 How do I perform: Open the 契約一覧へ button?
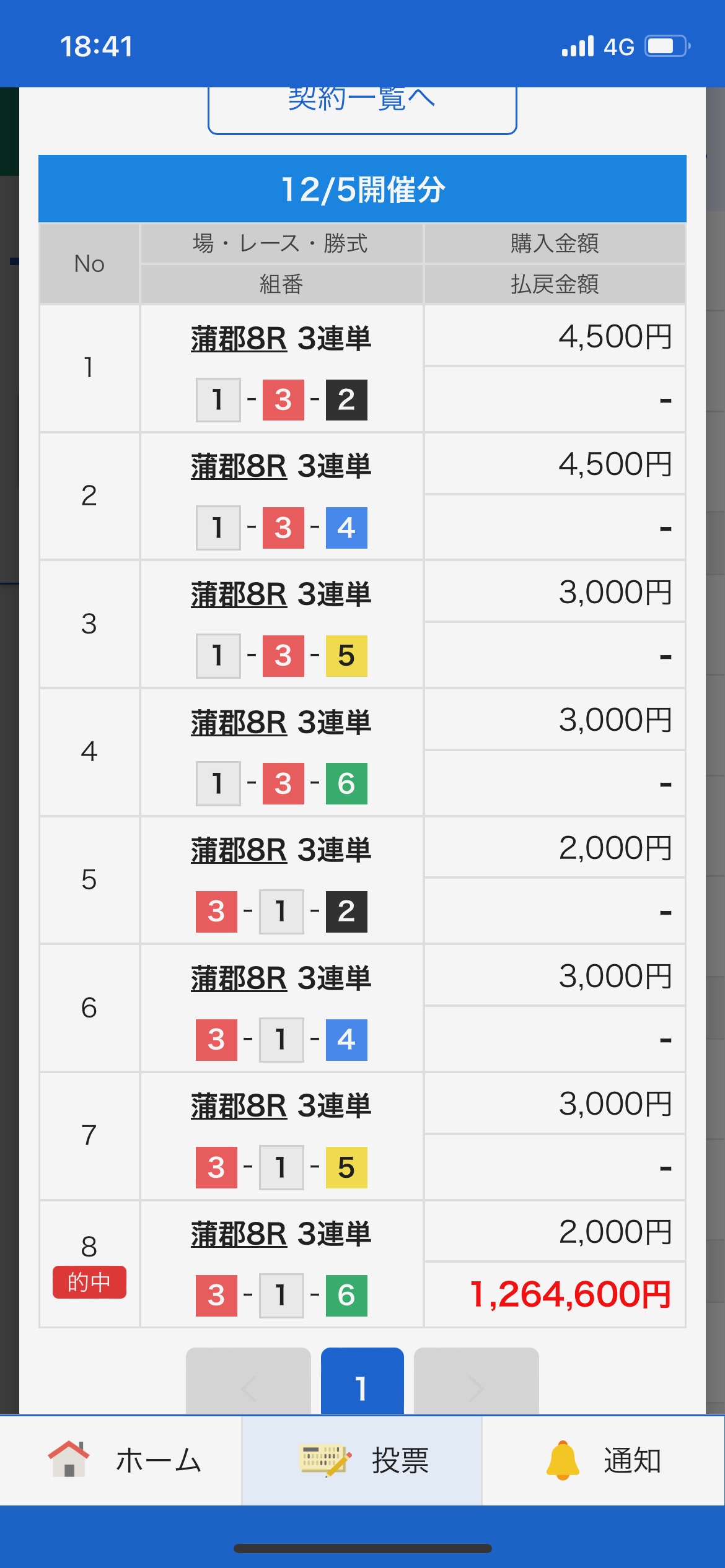click(362, 107)
